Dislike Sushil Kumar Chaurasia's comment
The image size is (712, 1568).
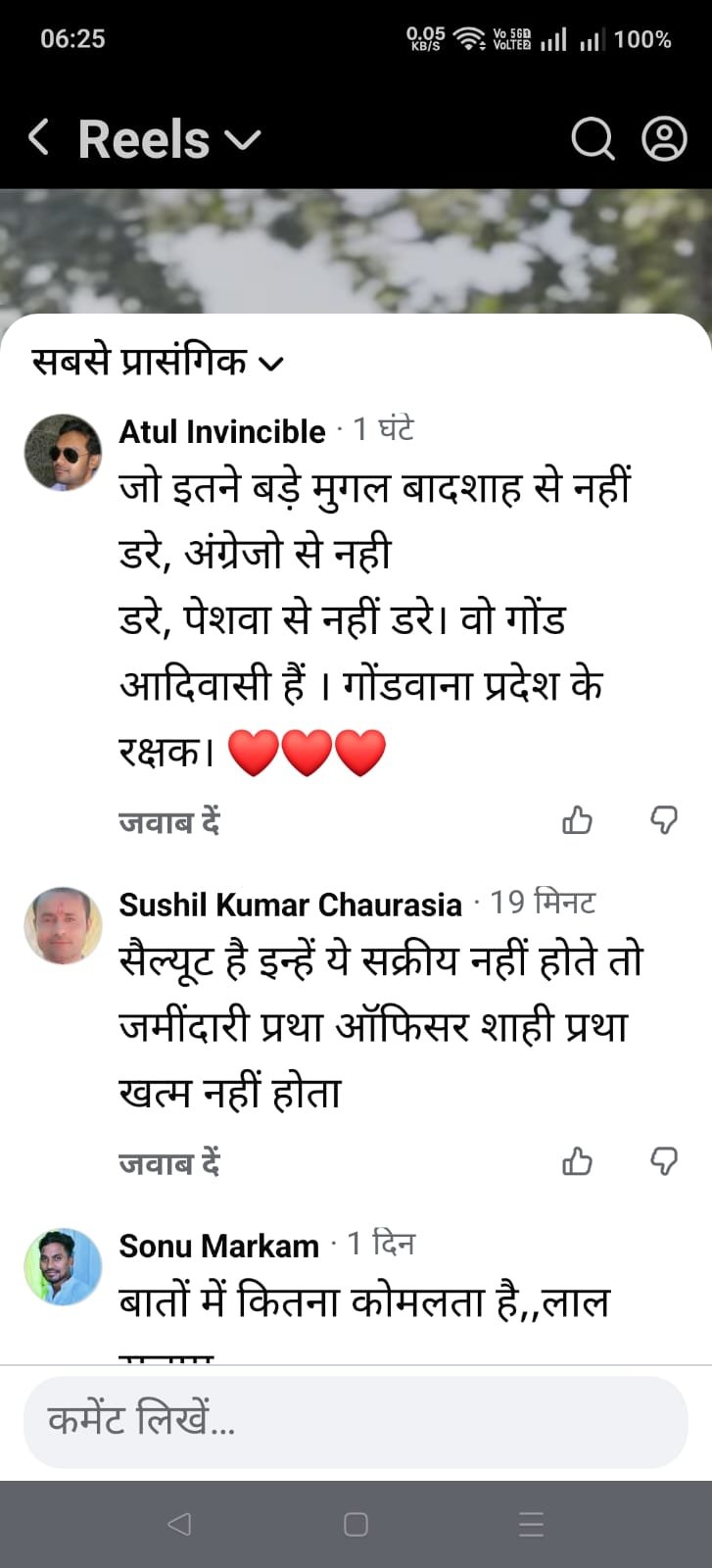tap(664, 1161)
